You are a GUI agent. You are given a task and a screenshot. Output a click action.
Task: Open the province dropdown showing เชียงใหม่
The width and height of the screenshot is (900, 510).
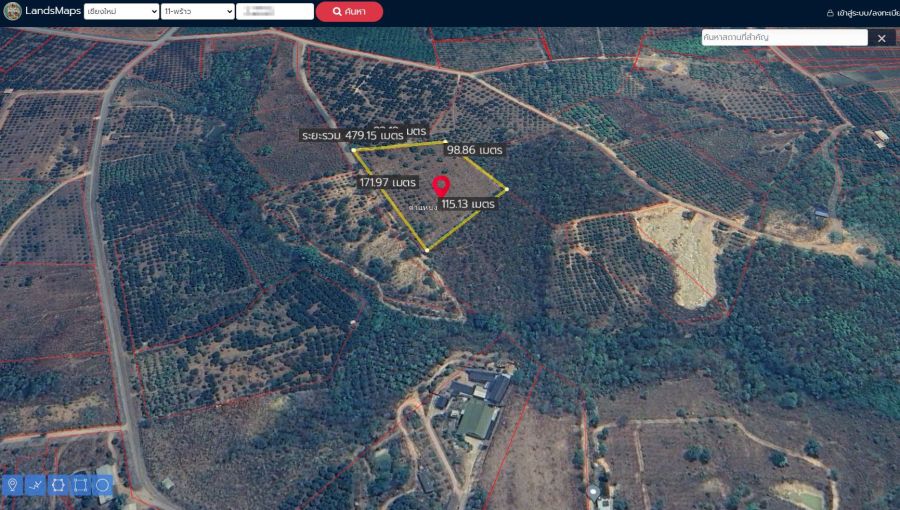click(x=121, y=12)
